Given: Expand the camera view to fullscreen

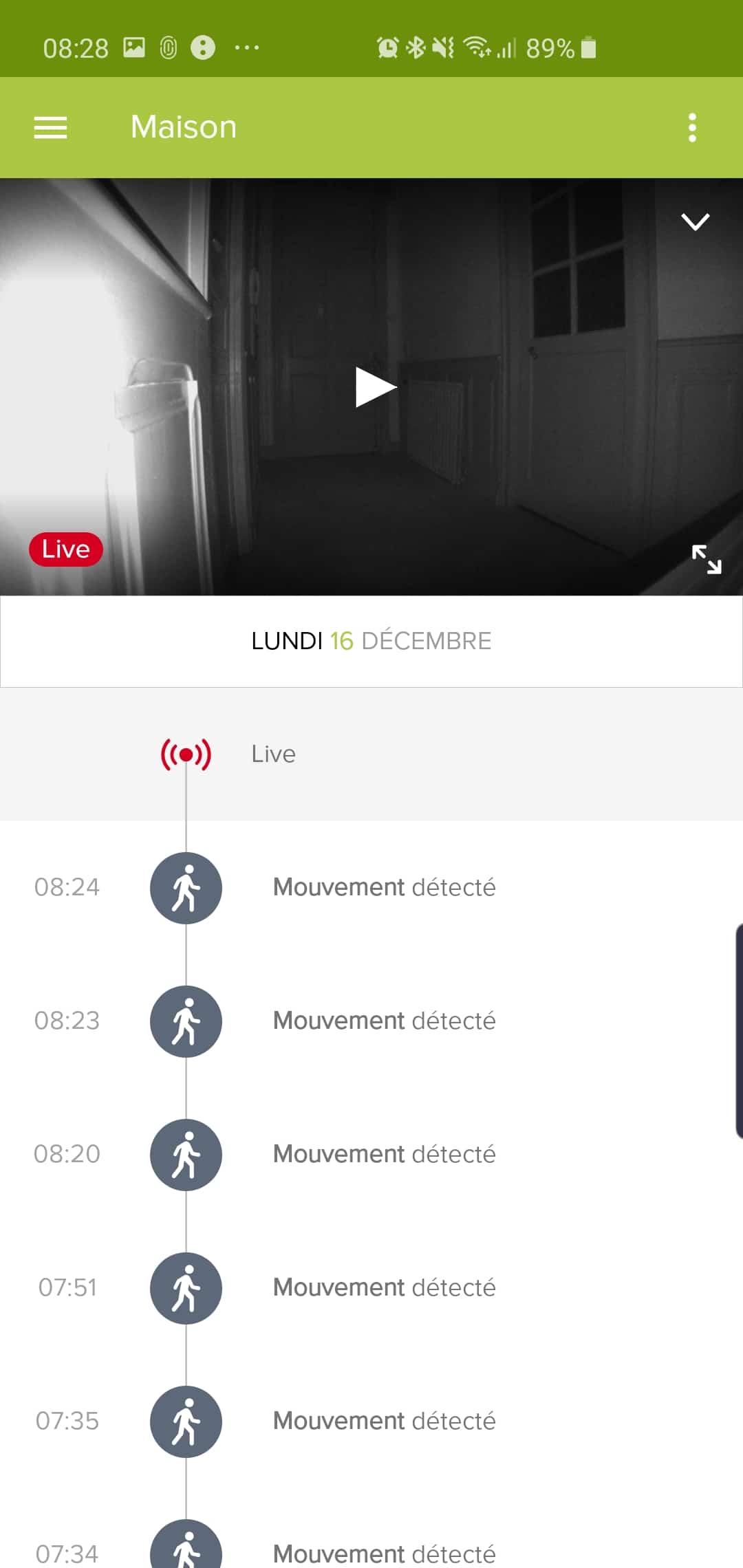Looking at the screenshot, I should click(707, 559).
